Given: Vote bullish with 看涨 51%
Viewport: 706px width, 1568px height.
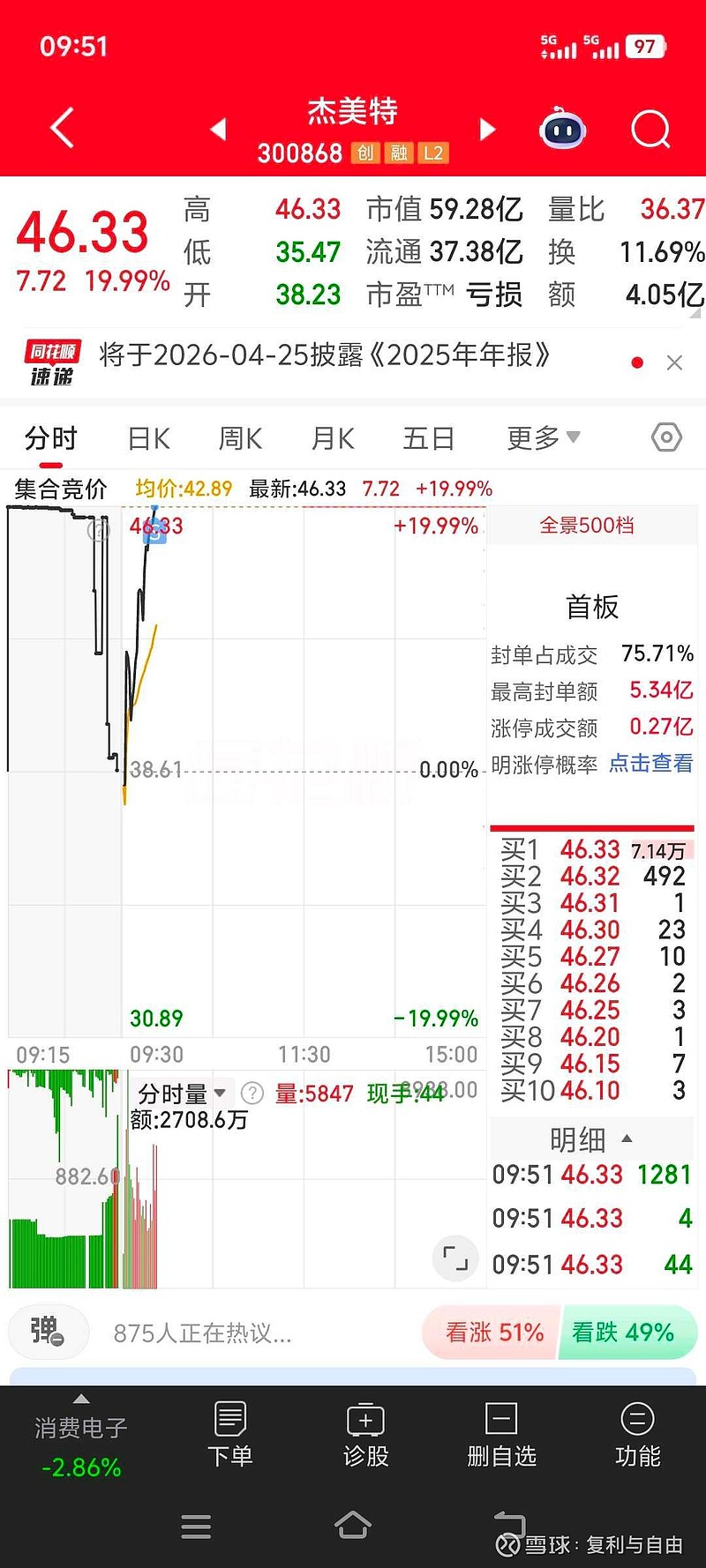Looking at the screenshot, I should tap(491, 1333).
